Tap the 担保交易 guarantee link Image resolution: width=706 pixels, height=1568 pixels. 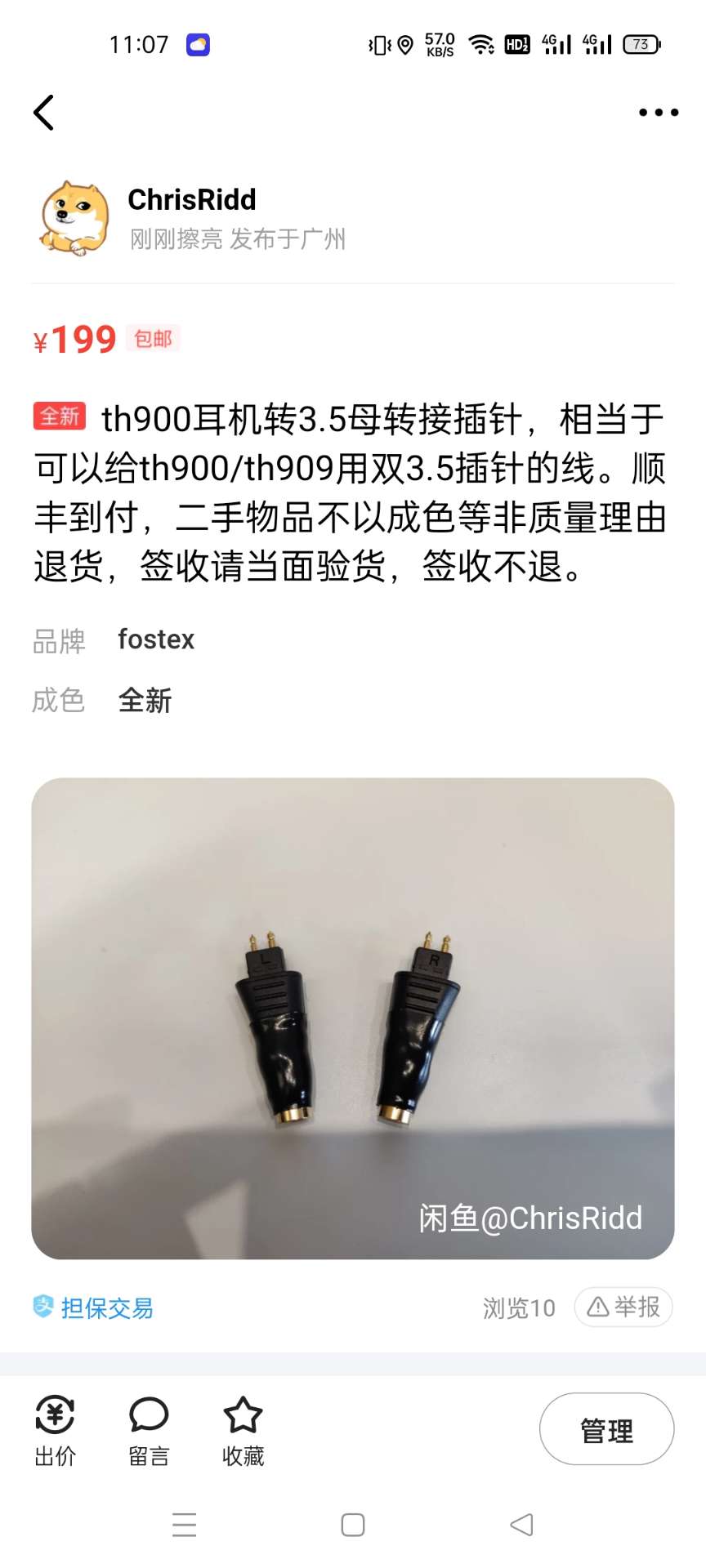[x=93, y=1307]
